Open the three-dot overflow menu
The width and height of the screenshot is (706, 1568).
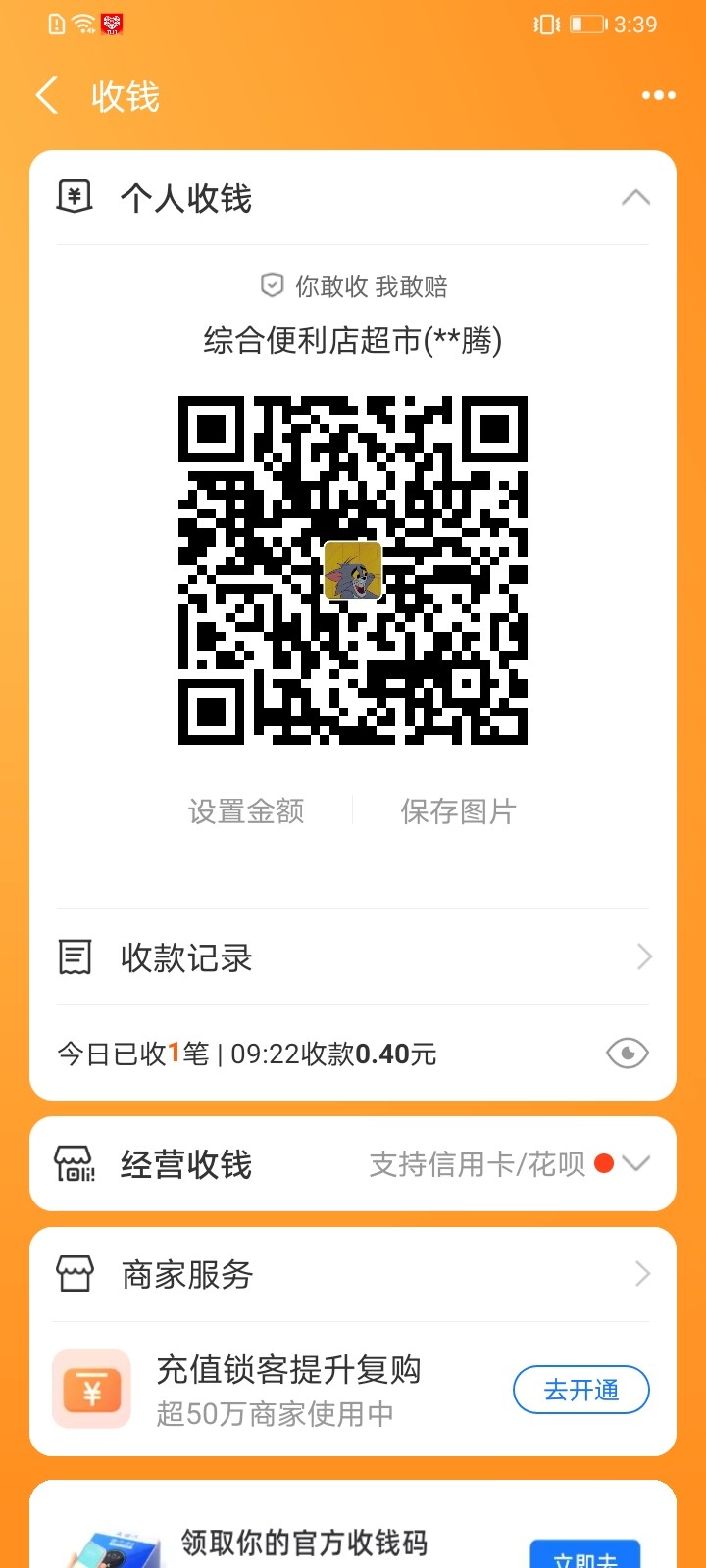coord(658,96)
